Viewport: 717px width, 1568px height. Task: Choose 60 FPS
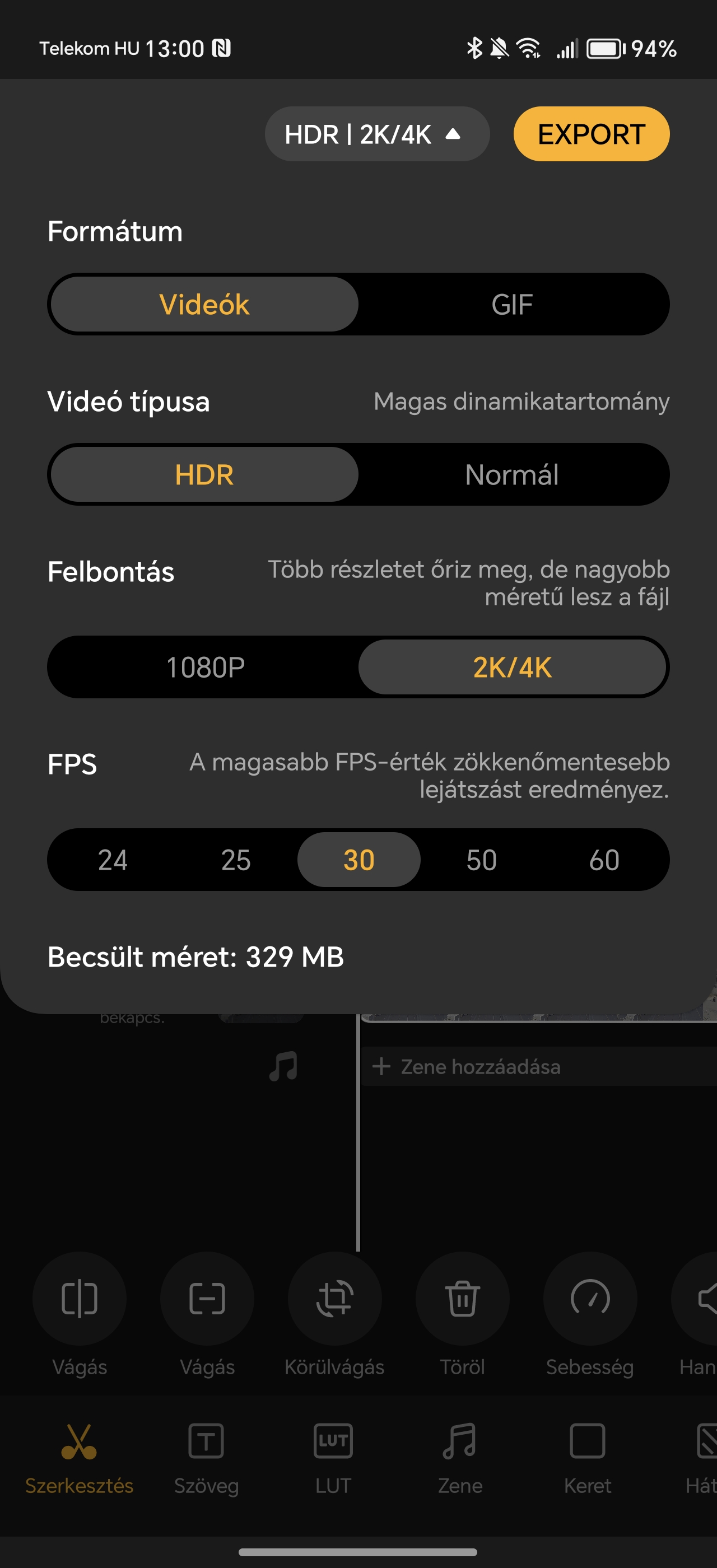[604, 860]
